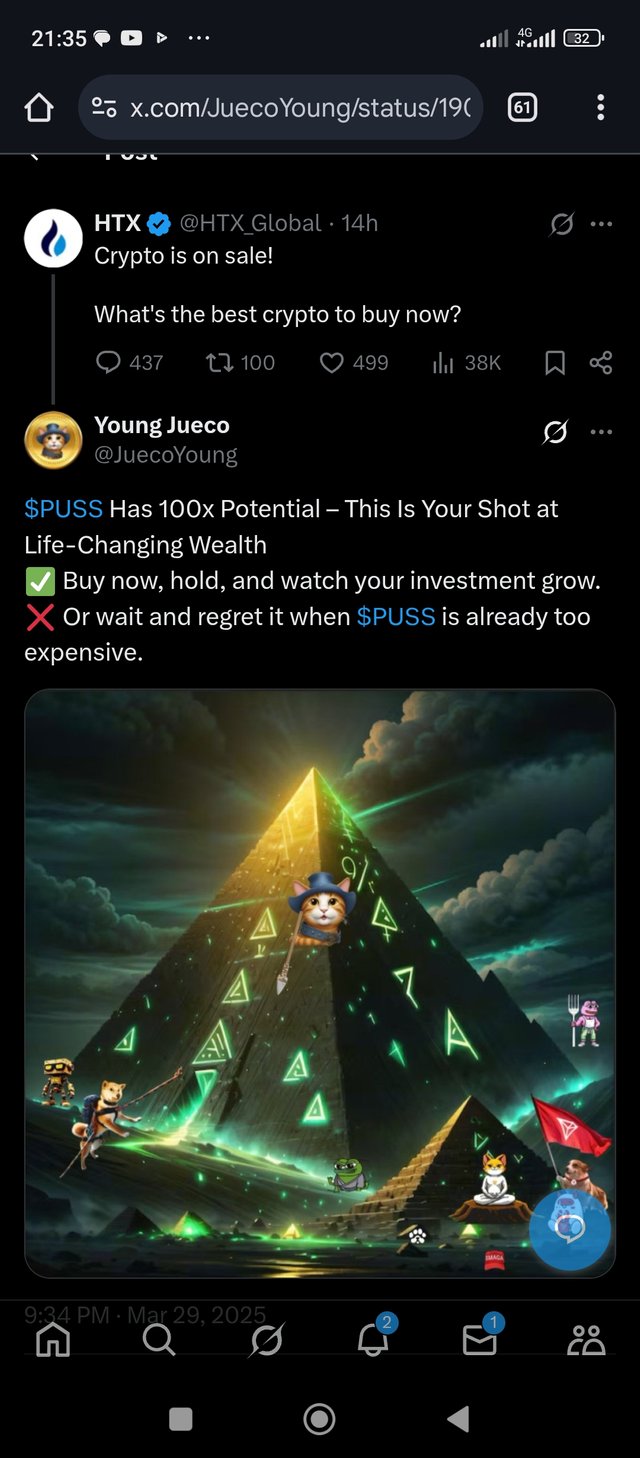This screenshot has width=640, height=1458.
Task: Open the browser home page
Action: tap(38, 108)
